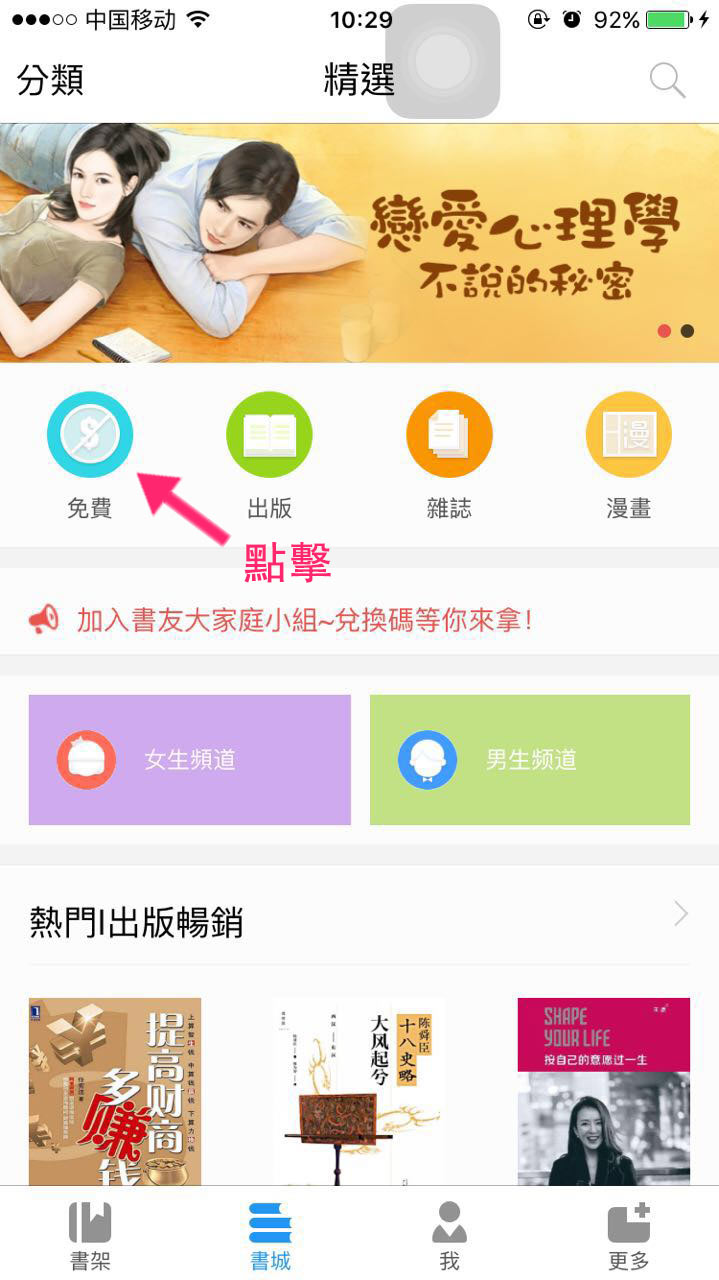The width and height of the screenshot is (719, 1280).
Task: Open the 提高财商多赚钱 book cover
Action: pos(115,1092)
